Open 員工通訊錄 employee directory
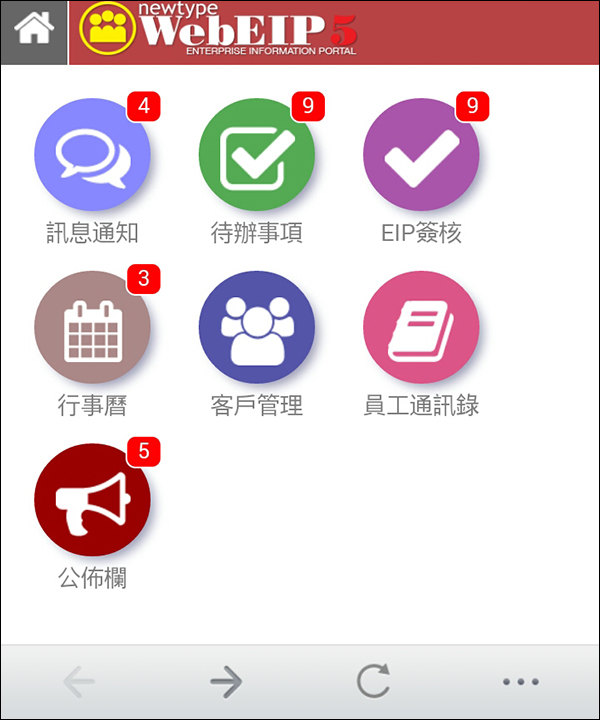Screen dimensions: 600x720 tap(421, 328)
